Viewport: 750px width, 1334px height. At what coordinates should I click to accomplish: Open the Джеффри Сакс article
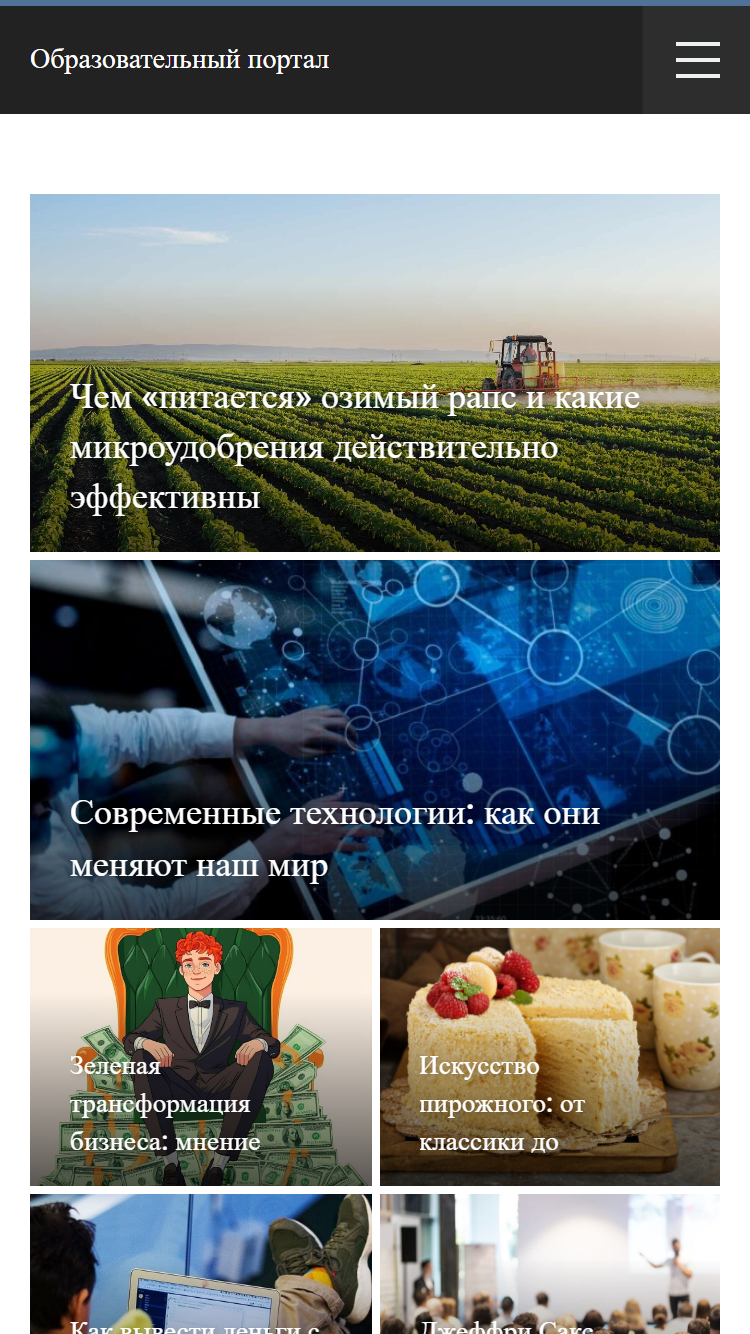(x=550, y=1264)
